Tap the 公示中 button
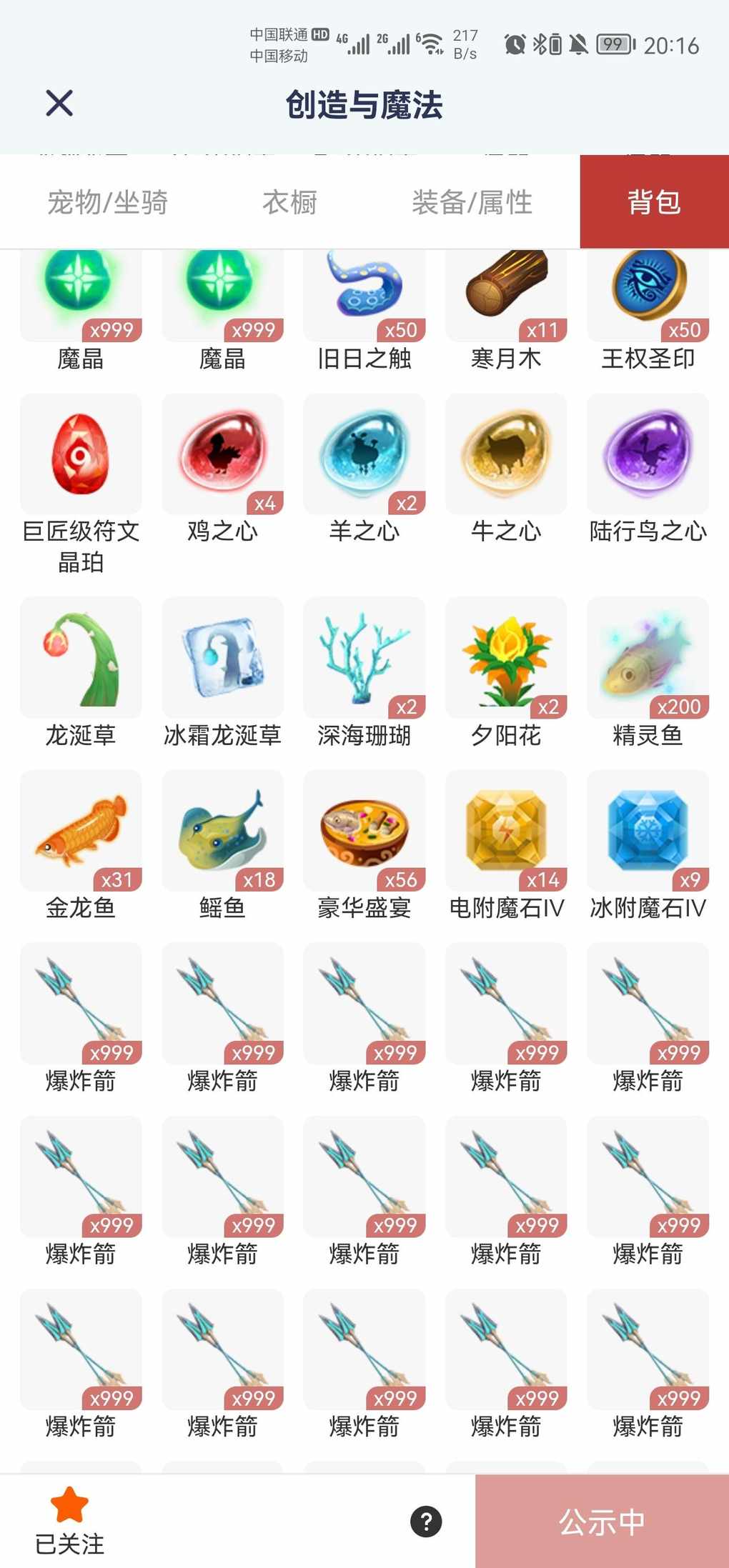This screenshot has height=1568, width=729. point(602,1522)
